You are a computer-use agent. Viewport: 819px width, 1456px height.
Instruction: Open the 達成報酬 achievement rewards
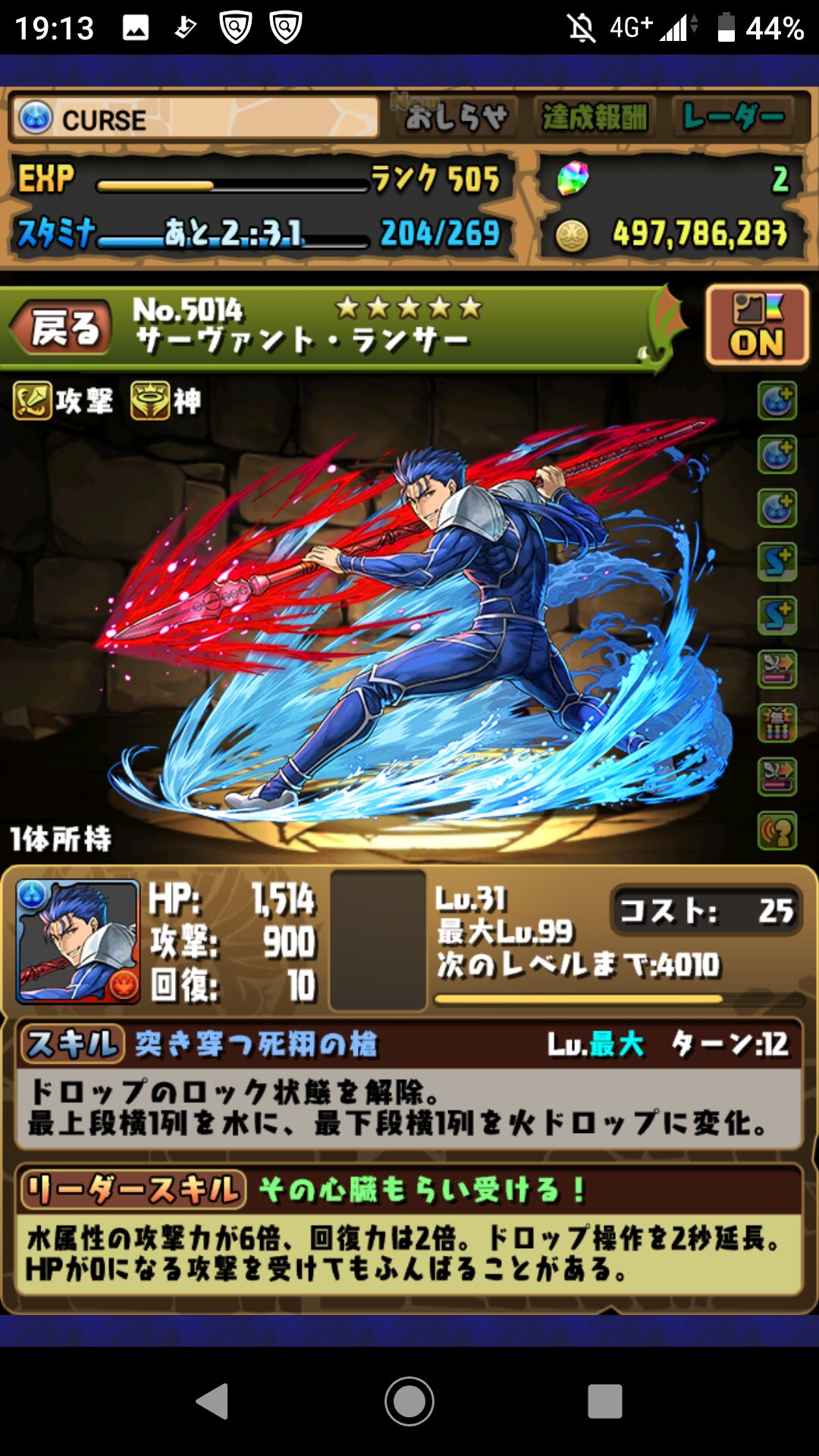tap(595, 118)
